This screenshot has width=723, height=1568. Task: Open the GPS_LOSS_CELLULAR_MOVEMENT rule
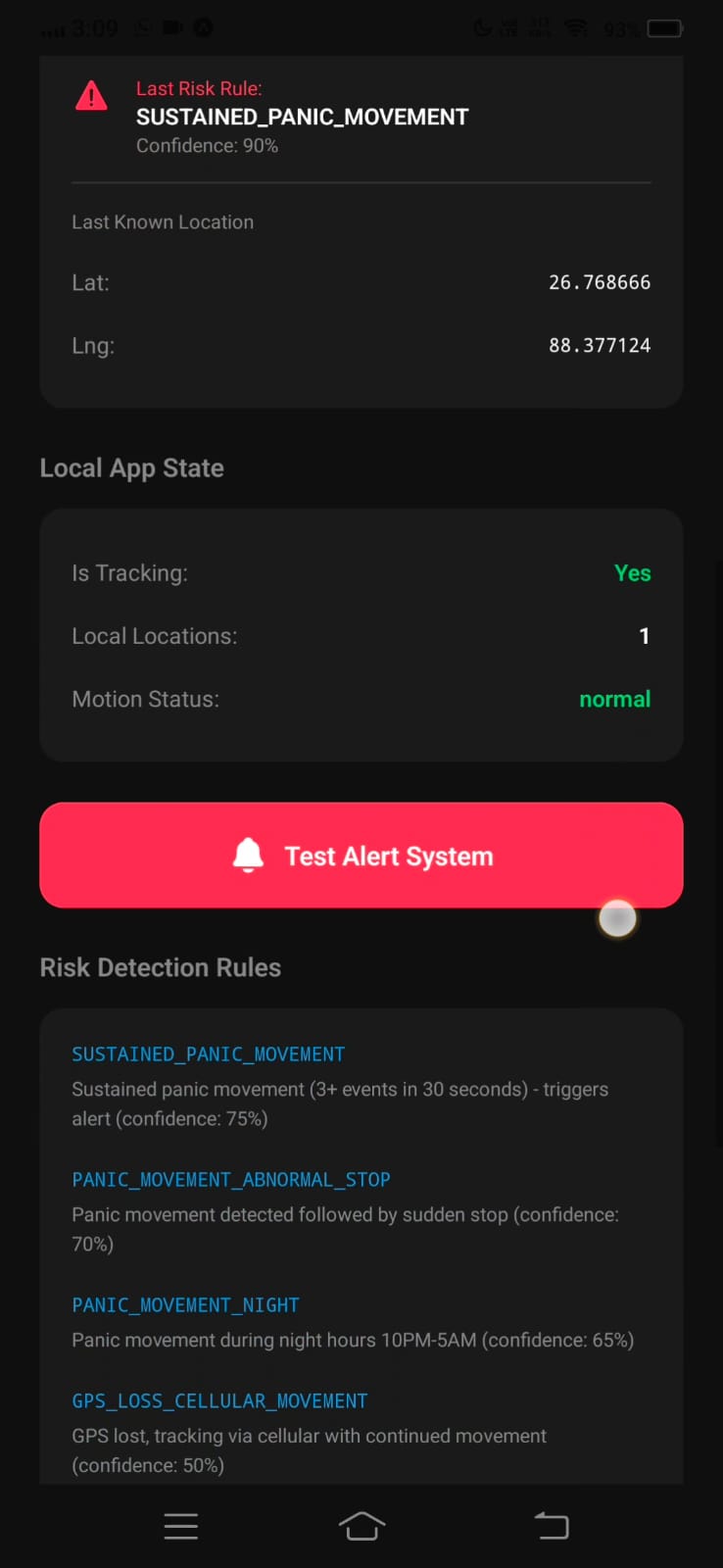[219, 1401]
